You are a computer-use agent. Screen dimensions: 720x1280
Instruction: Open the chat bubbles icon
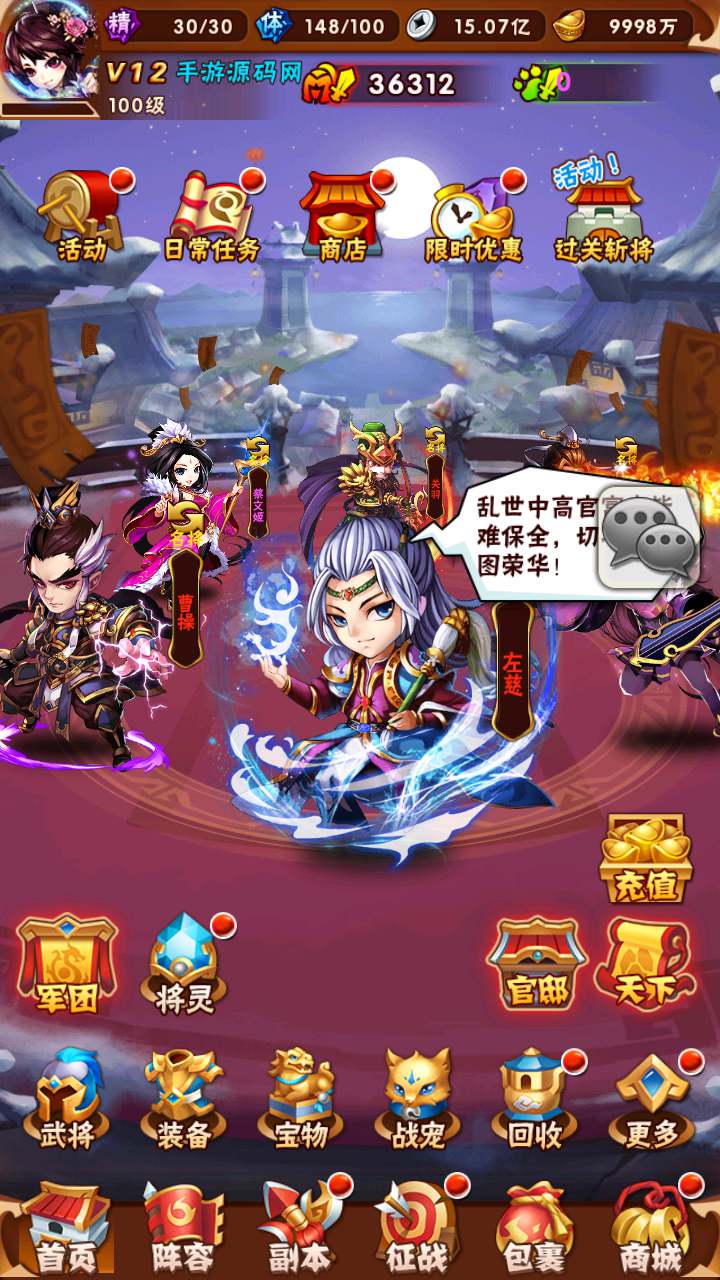pyautogui.click(x=648, y=540)
